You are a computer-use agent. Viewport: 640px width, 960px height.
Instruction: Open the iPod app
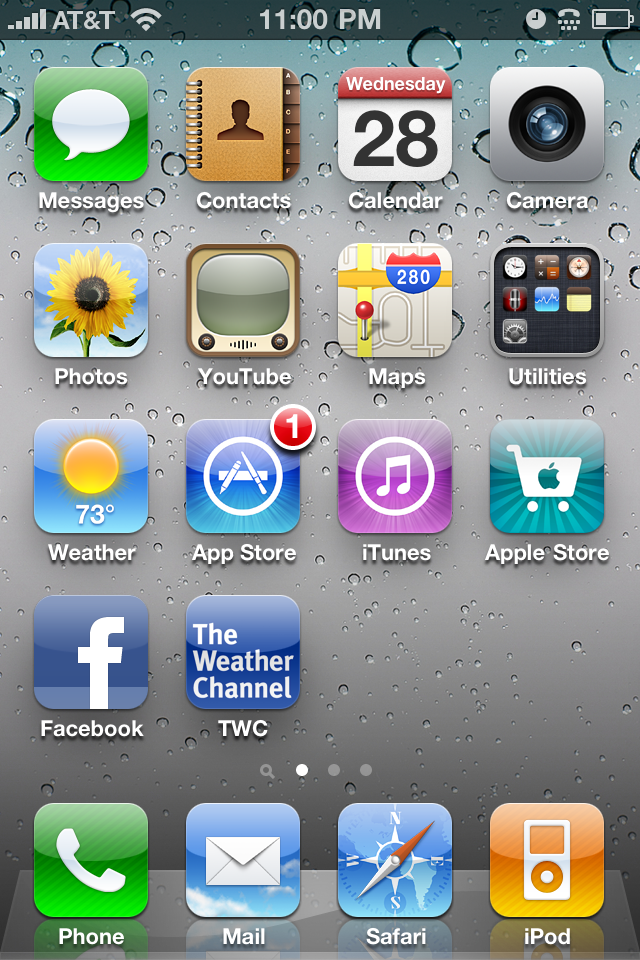(547, 860)
